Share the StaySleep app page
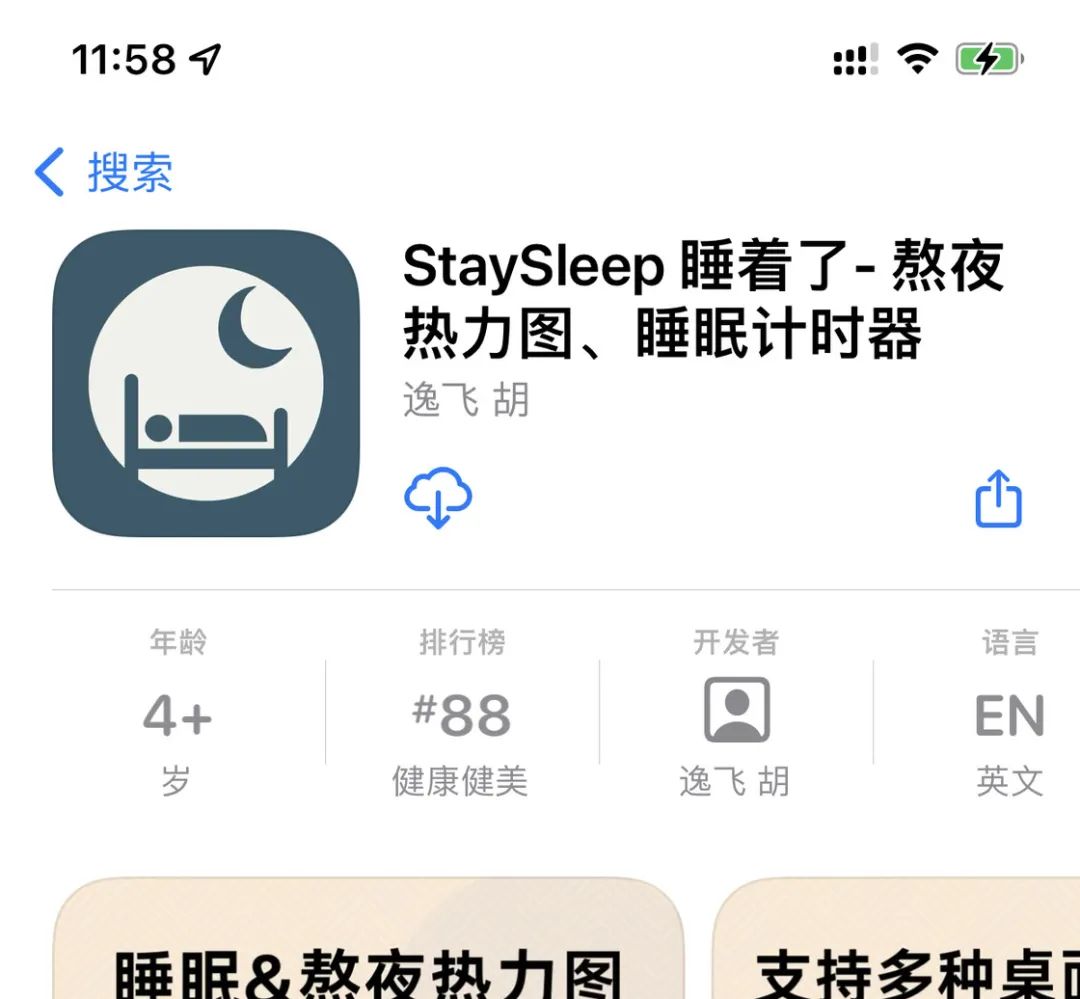 pyautogui.click(x=998, y=498)
